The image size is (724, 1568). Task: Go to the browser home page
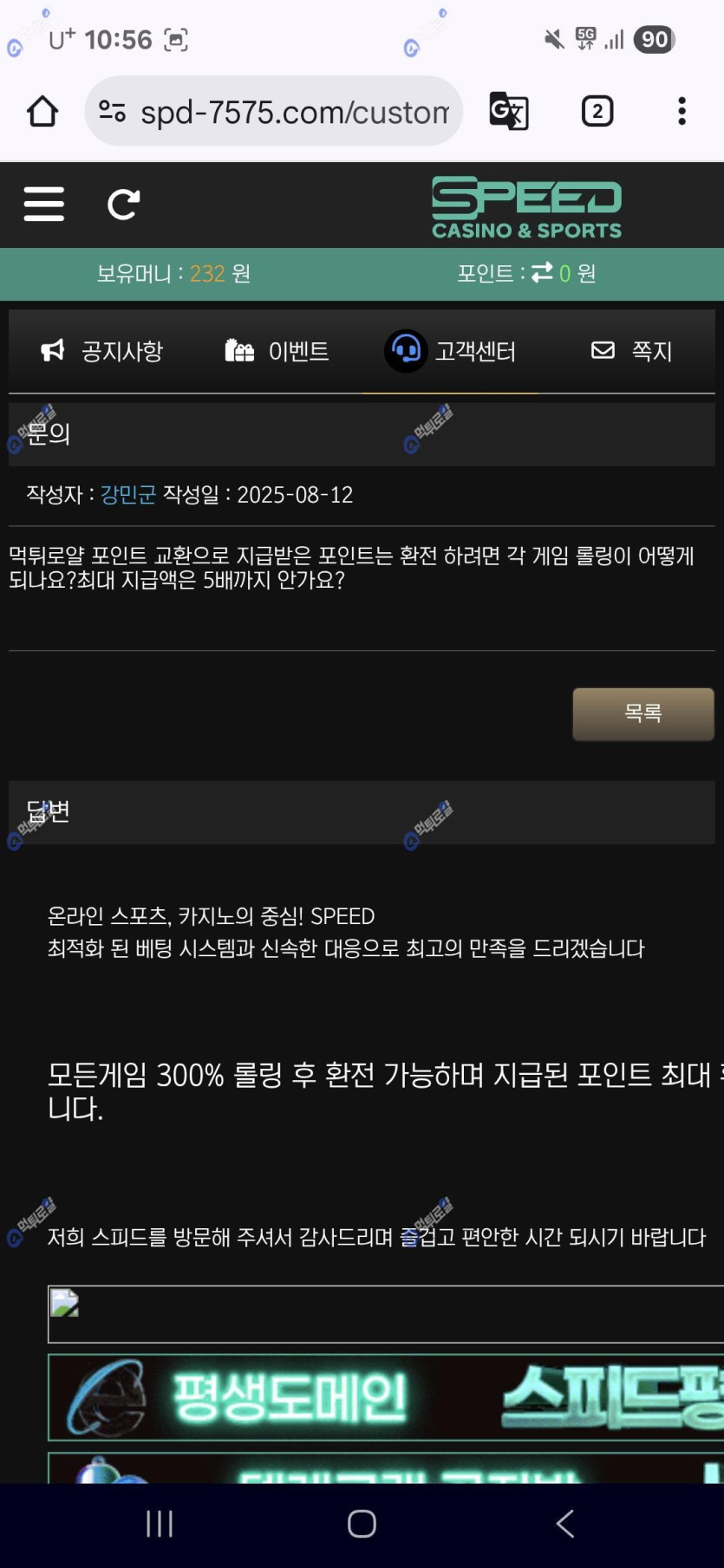[42, 112]
